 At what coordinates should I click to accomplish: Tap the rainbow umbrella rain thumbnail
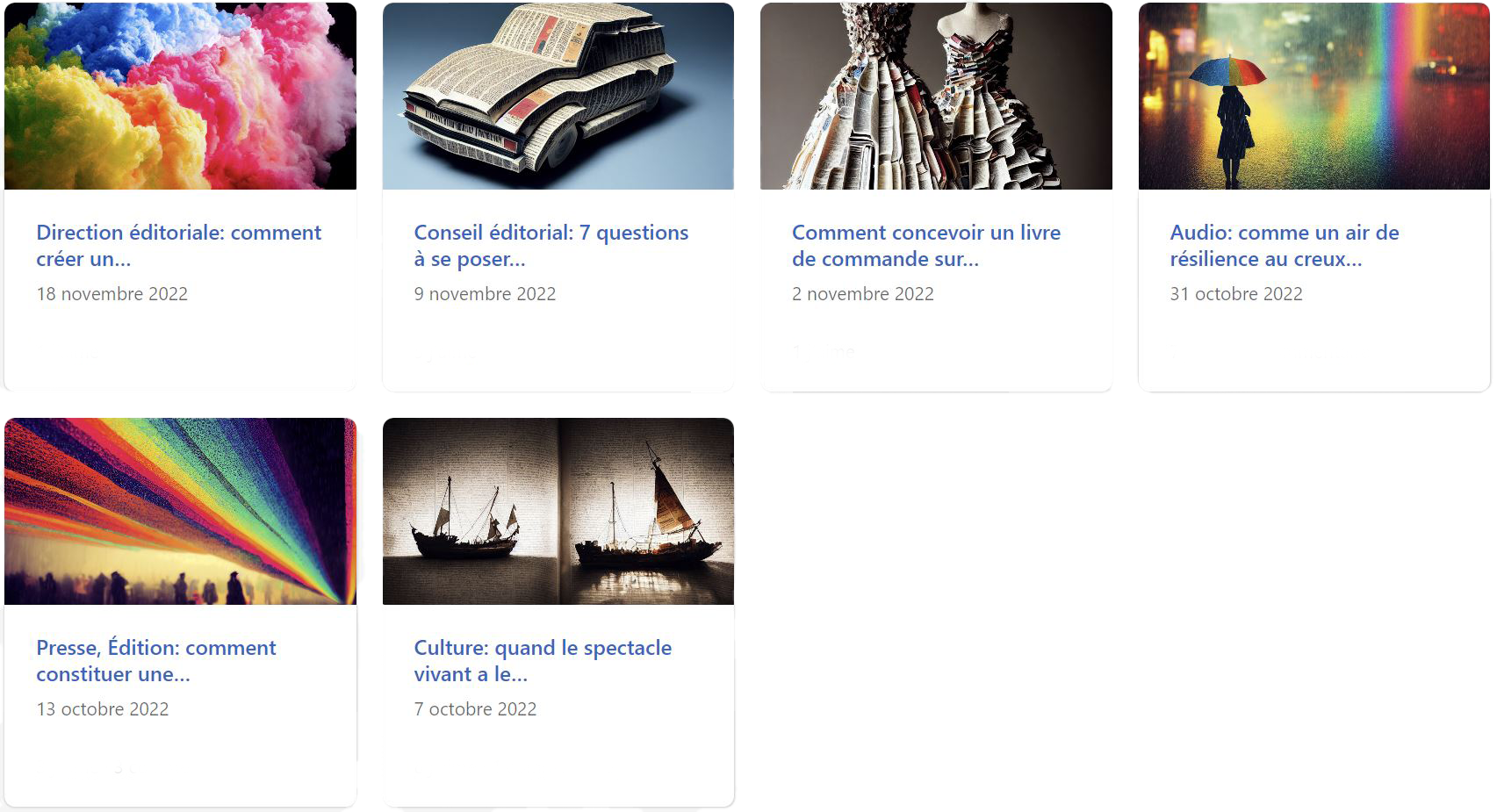1314,96
